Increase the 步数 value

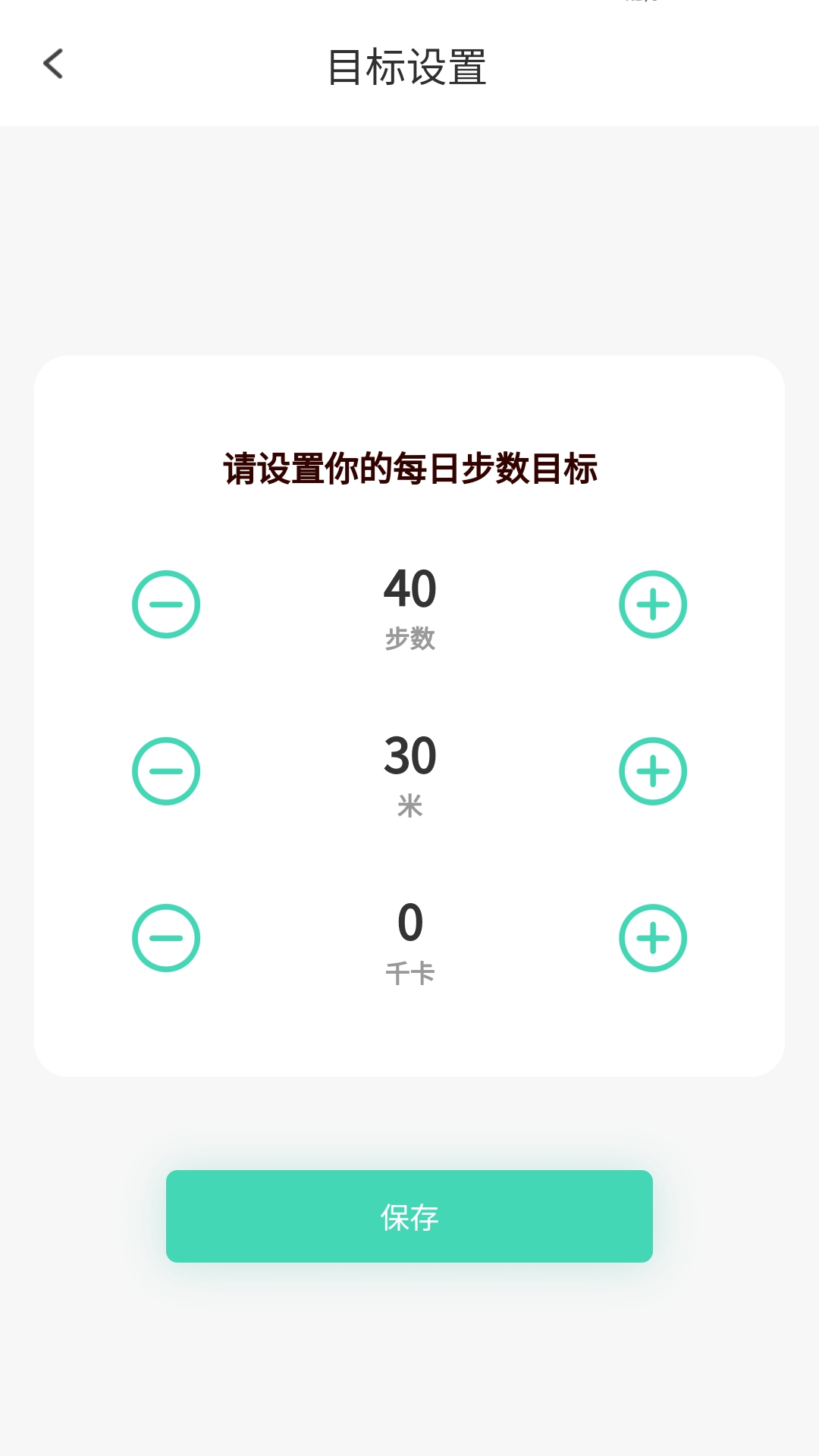click(653, 604)
